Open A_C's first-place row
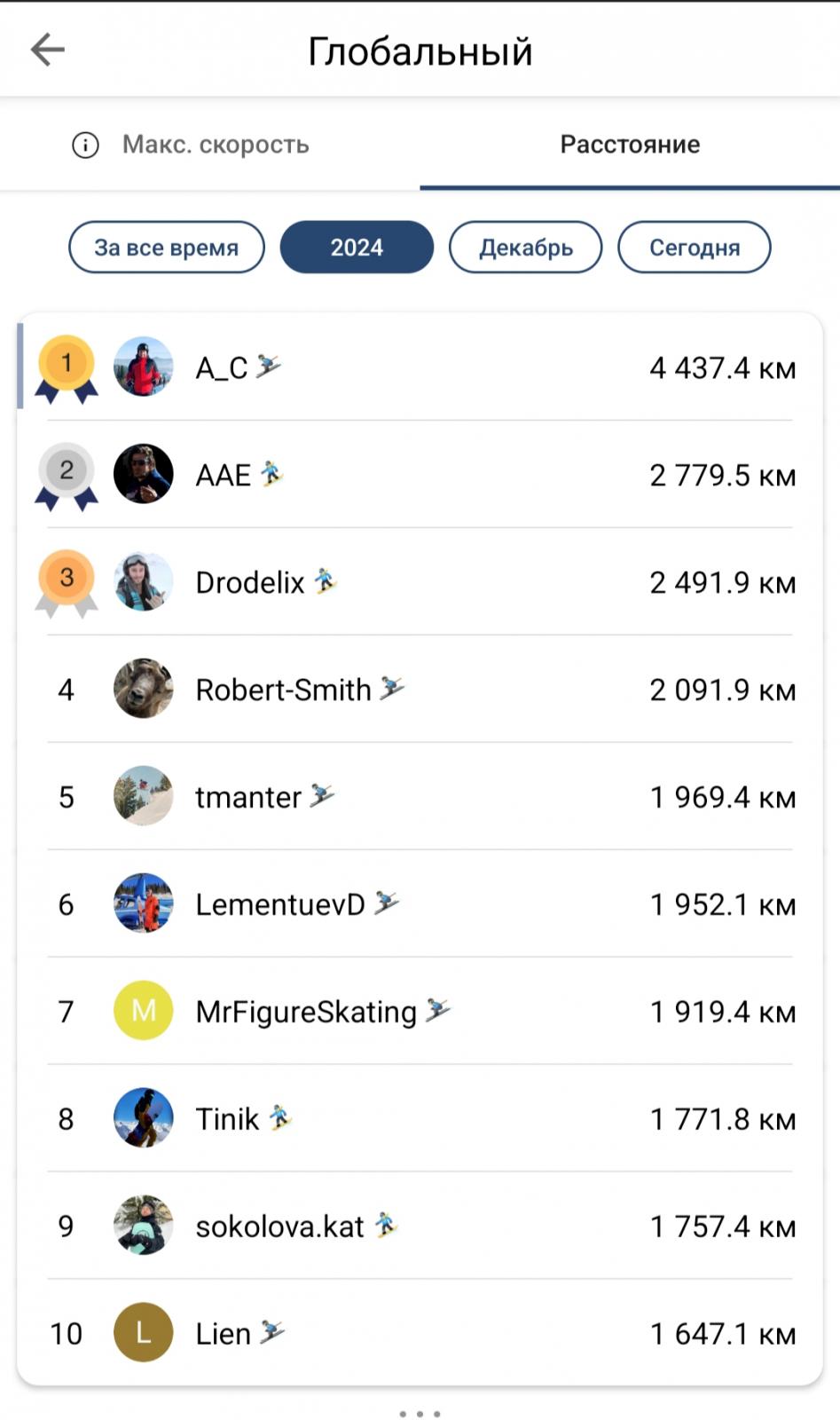 [420, 367]
